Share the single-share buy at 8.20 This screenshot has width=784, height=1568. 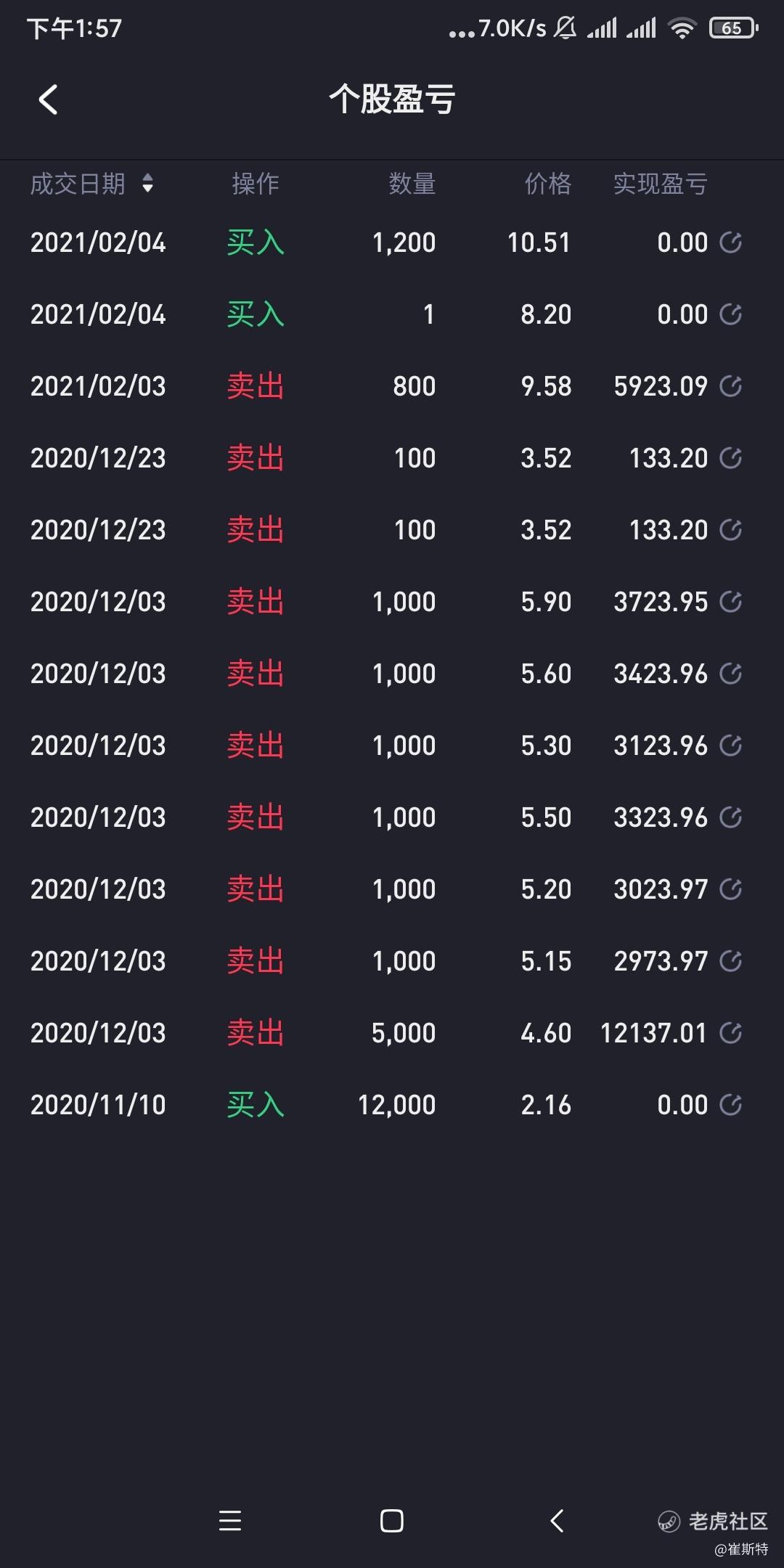tap(730, 314)
